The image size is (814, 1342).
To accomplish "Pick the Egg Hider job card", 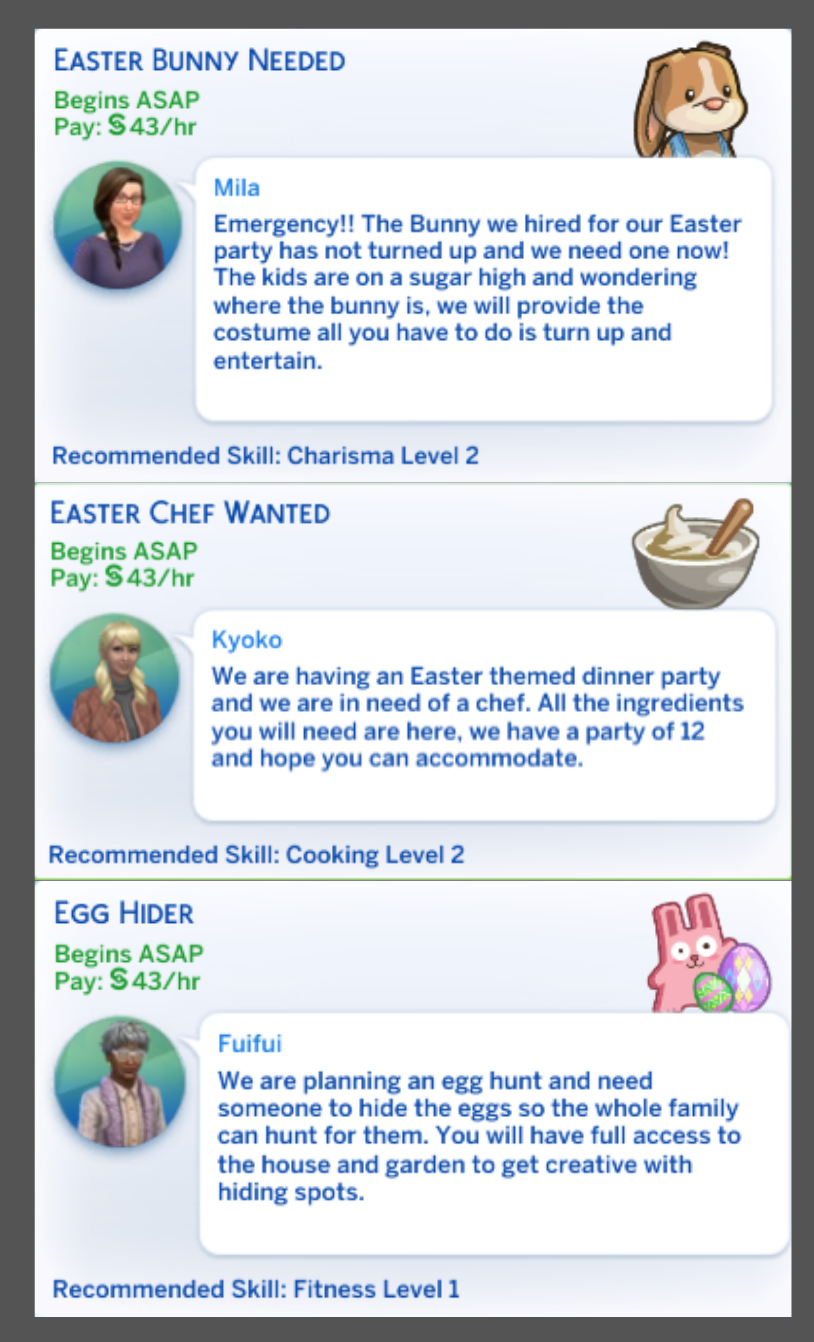I will 124,913.
